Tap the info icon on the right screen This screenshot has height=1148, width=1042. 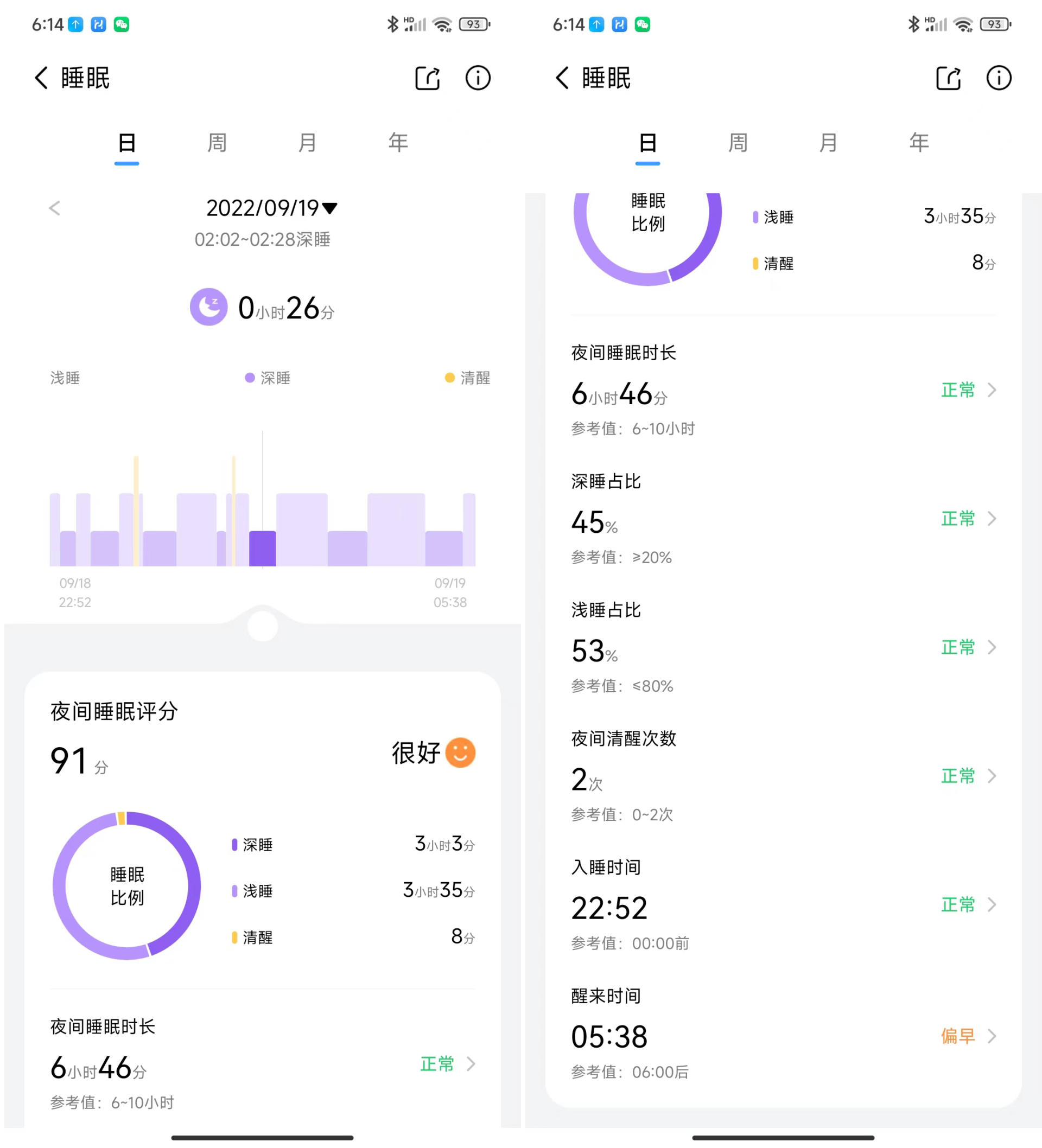[x=998, y=79]
